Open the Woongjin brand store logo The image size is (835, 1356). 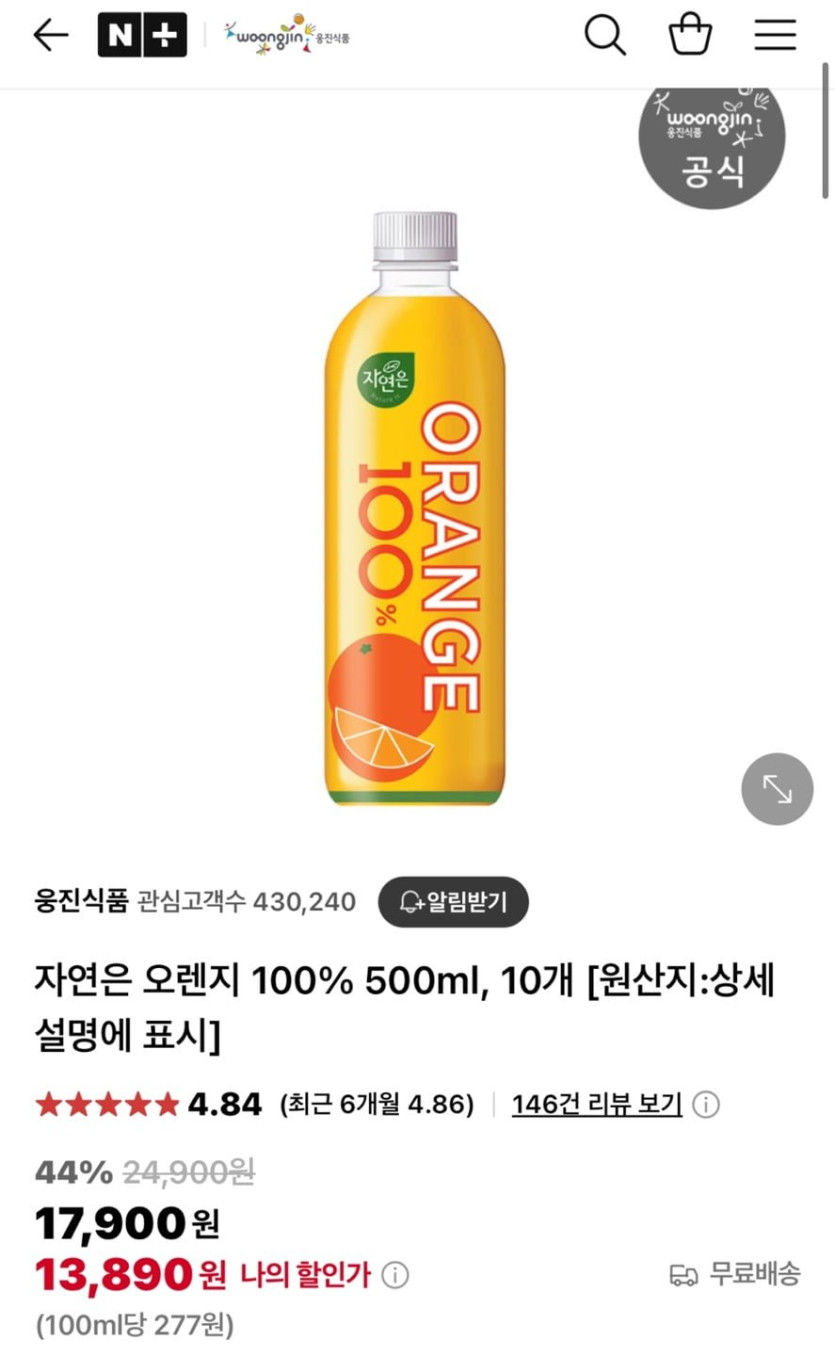point(287,36)
